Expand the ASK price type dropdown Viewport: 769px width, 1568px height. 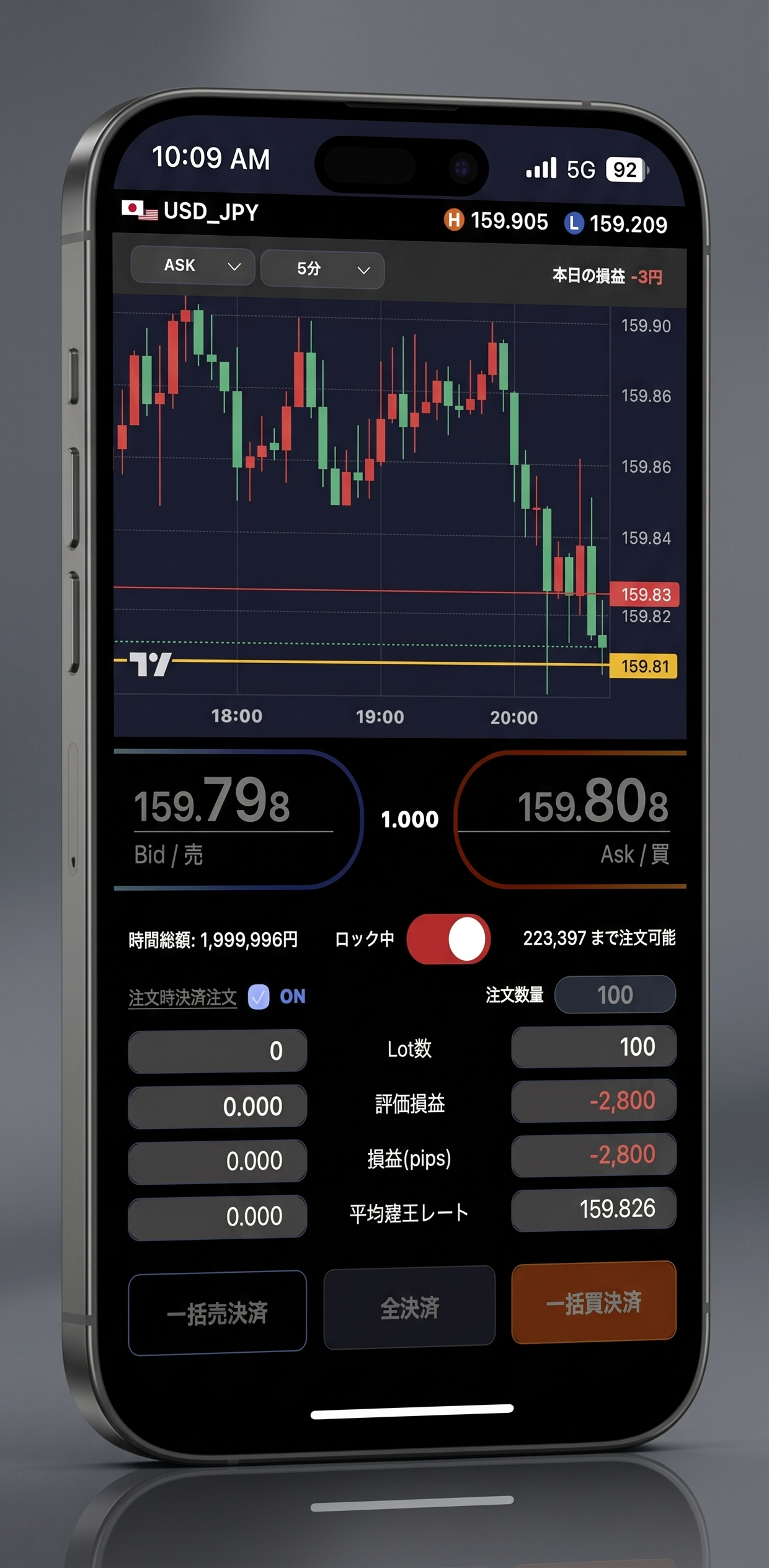(x=193, y=266)
